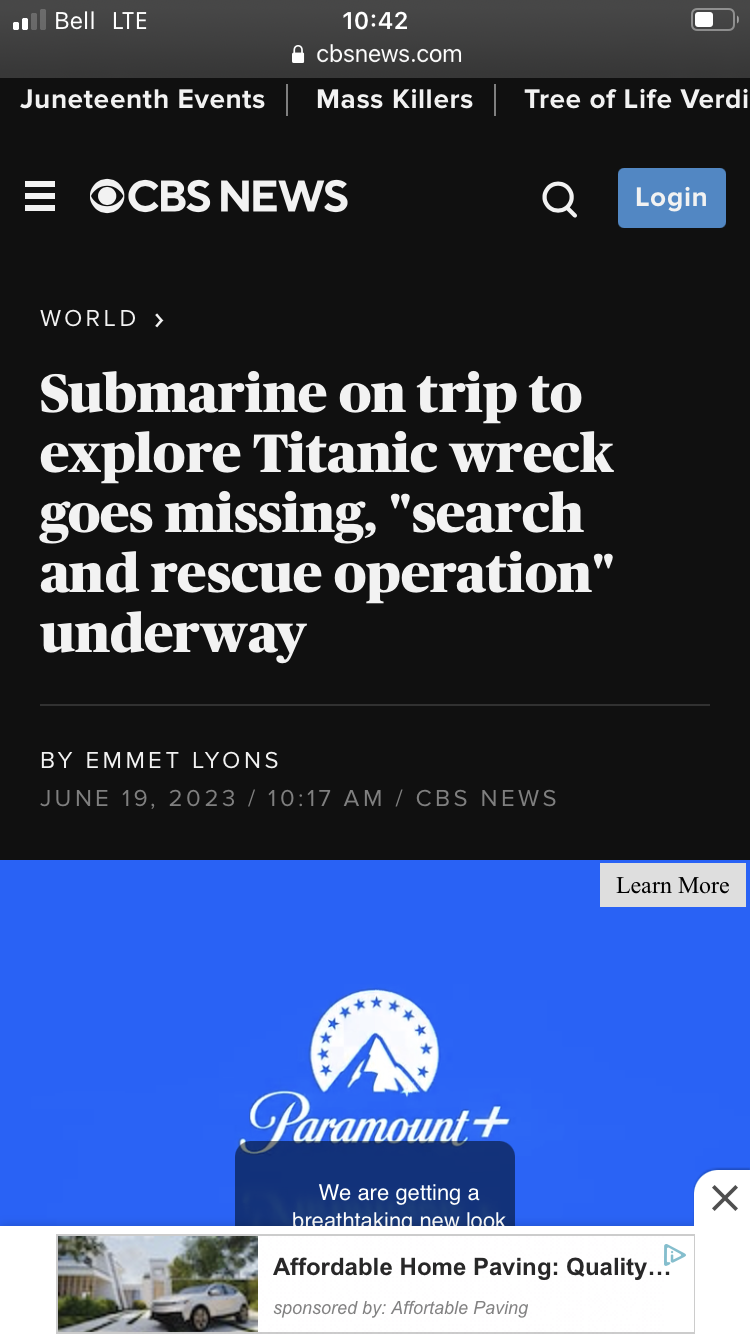Image resolution: width=750 pixels, height=1334 pixels.
Task: Open the AdChoices icon on the paving ad
Action: coord(675,1254)
